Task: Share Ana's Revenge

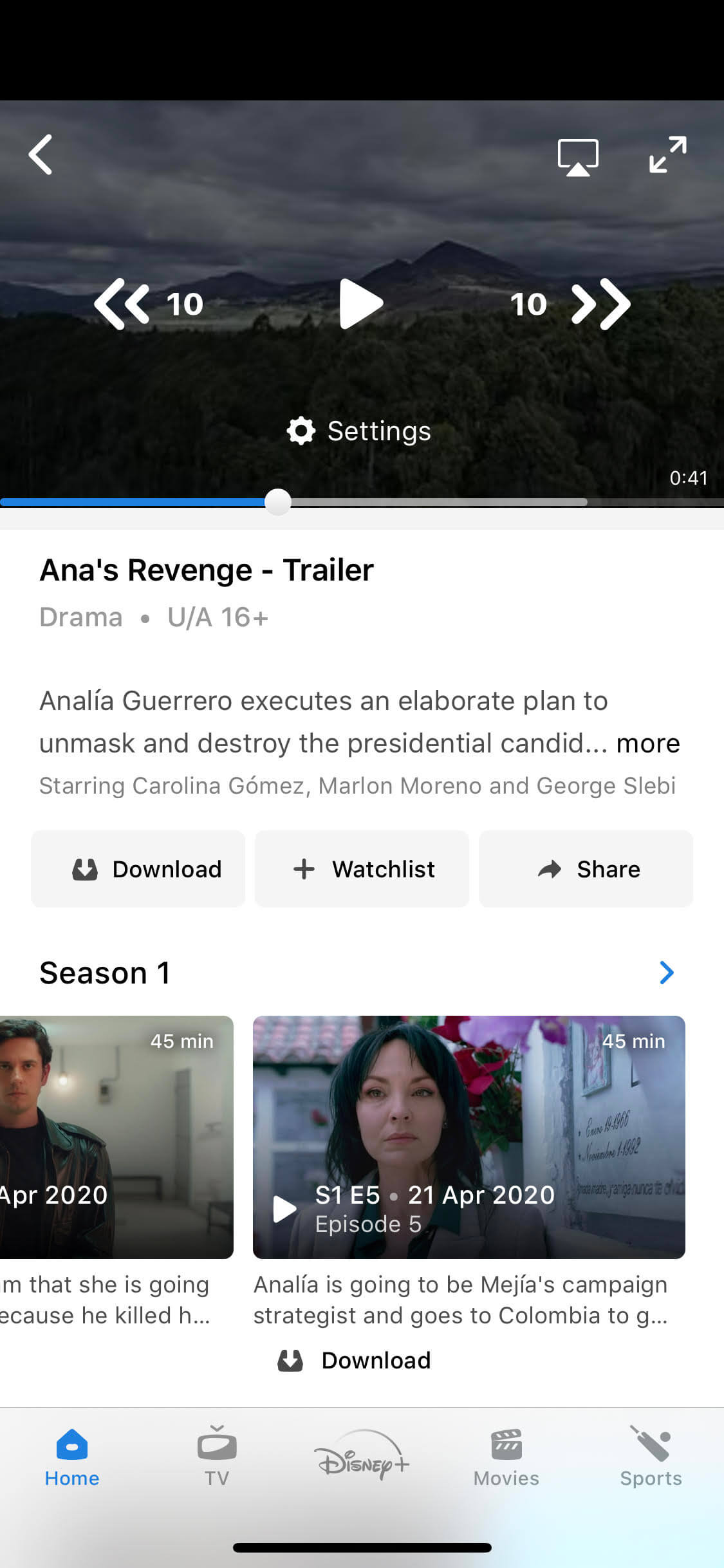Action: 586,869
